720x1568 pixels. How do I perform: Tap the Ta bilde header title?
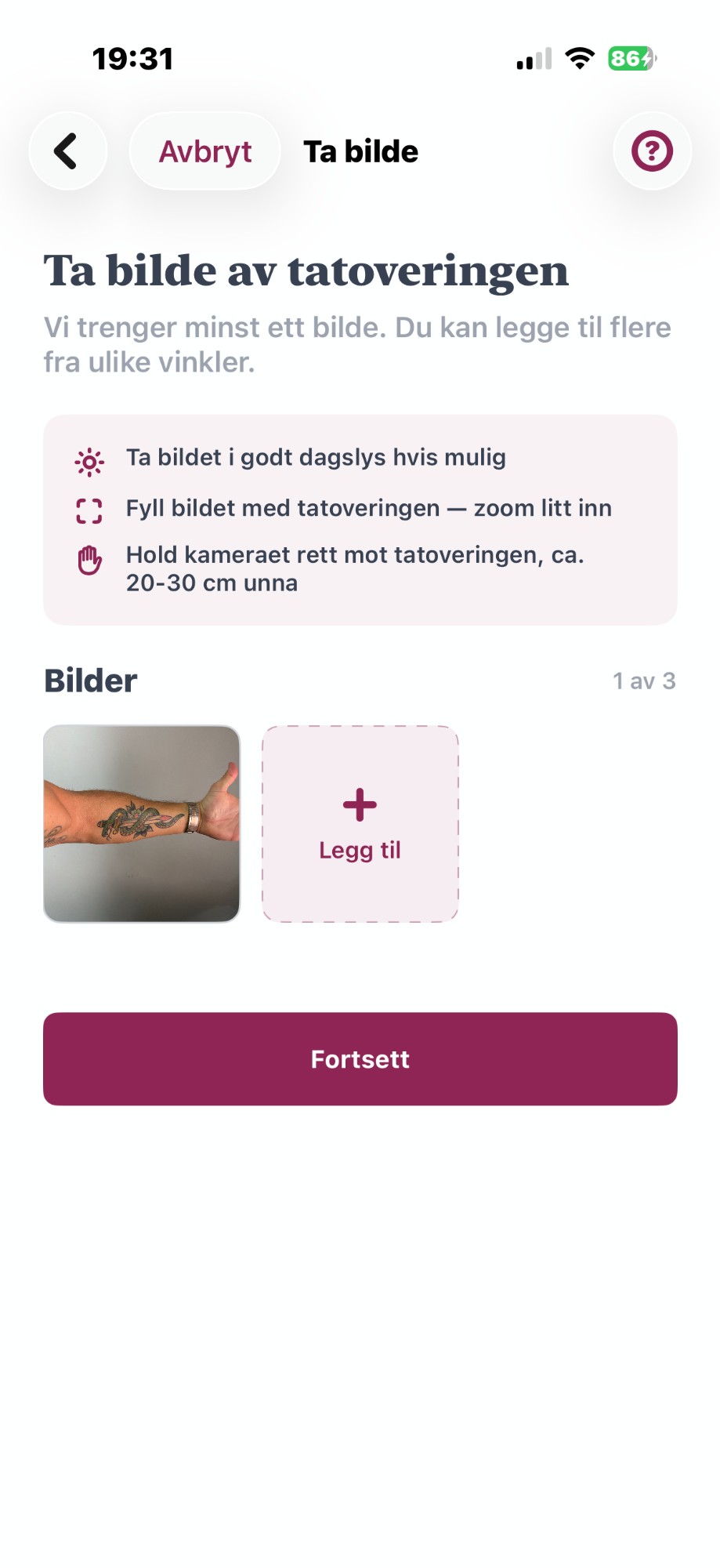pyautogui.click(x=360, y=151)
